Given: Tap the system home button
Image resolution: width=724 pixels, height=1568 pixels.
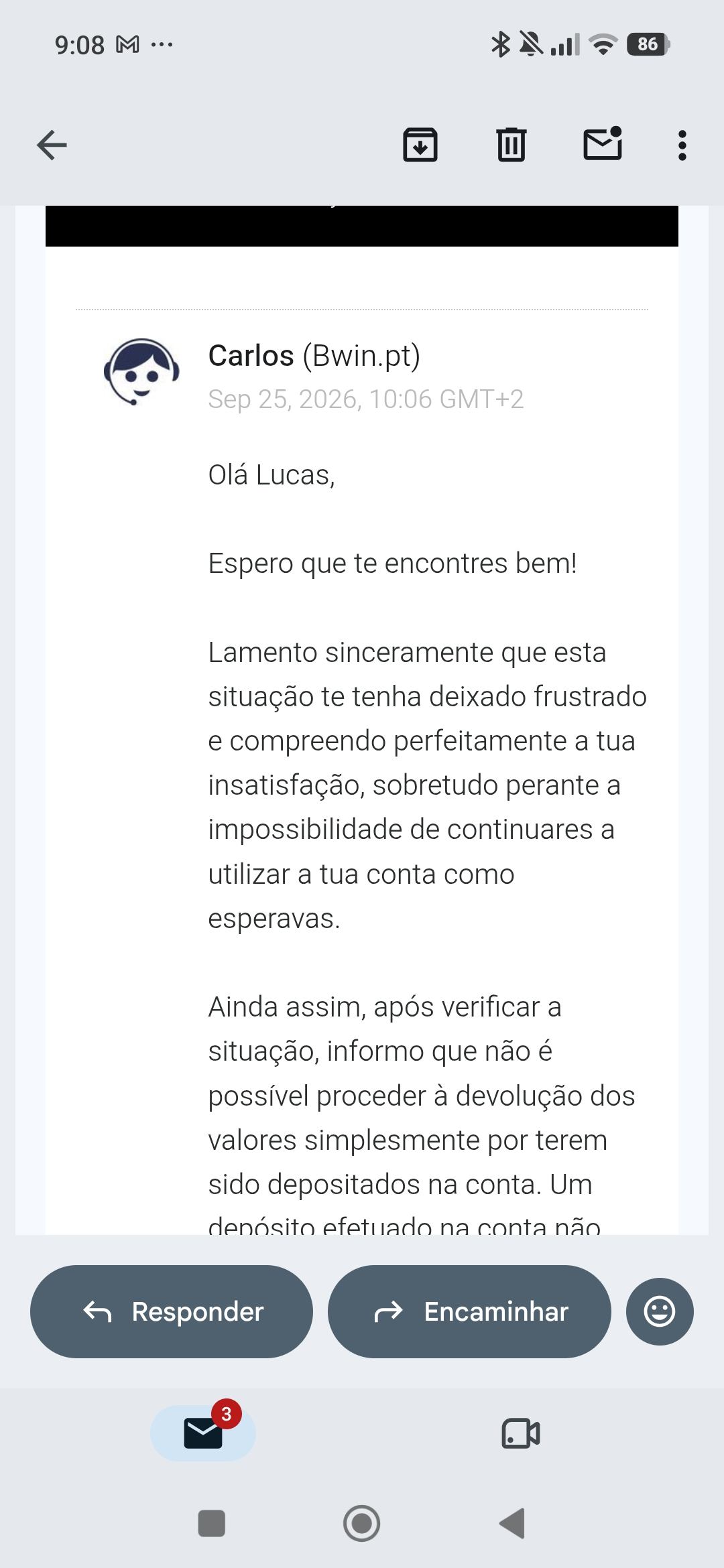Looking at the screenshot, I should 362,1523.
